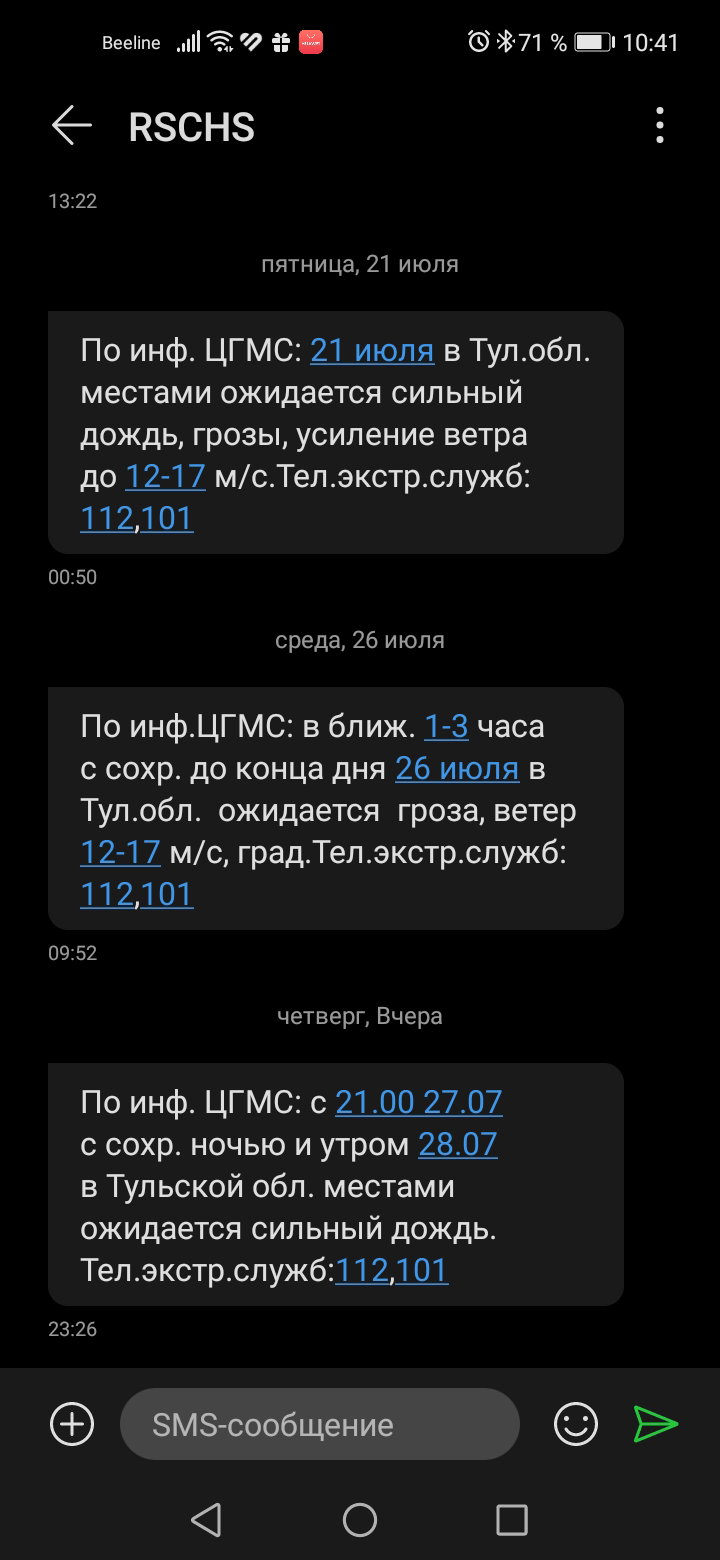This screenshot has height=1560, width=720.
Task: Call 112 from the latest message
Action: coord(362,1271)
